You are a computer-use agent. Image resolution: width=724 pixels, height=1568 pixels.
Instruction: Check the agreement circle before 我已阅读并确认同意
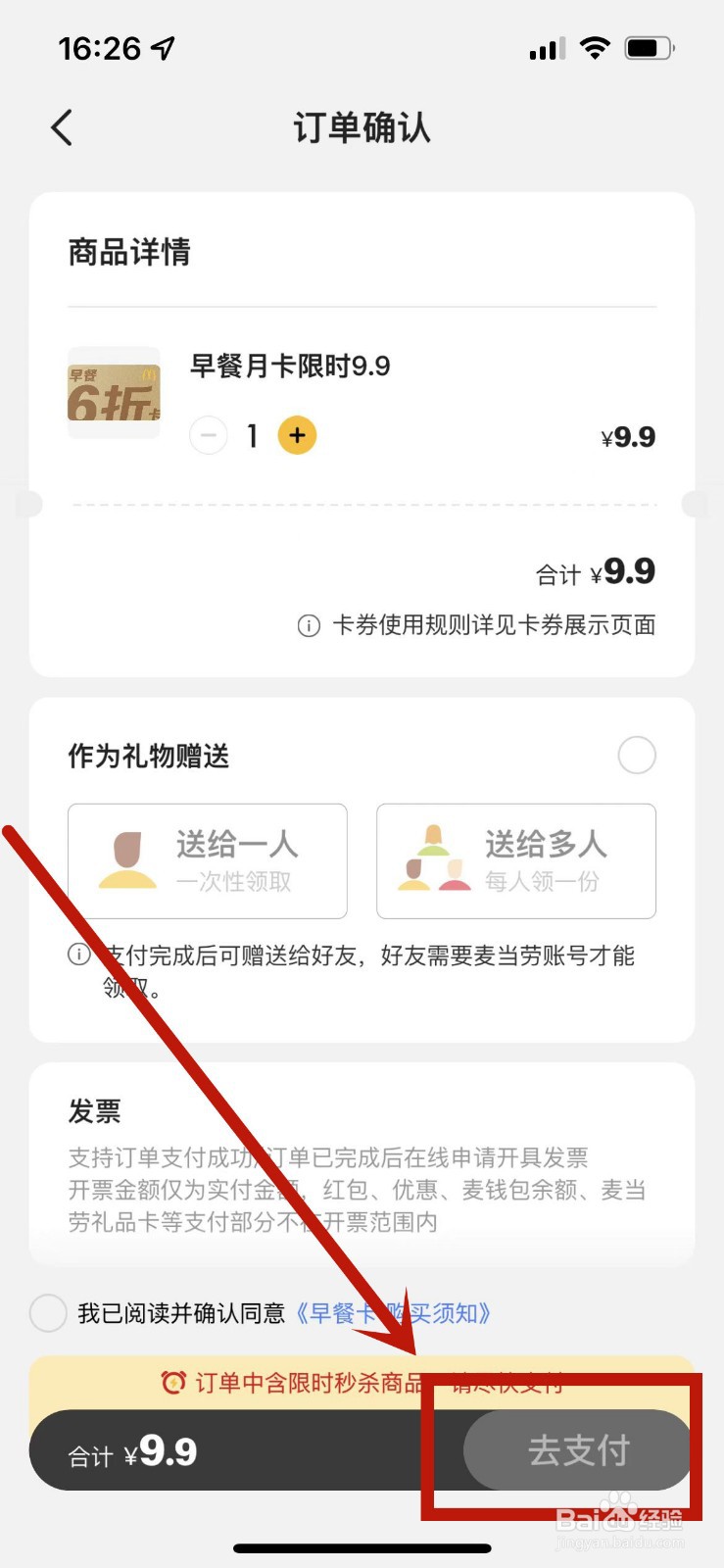click(47, 1313)
